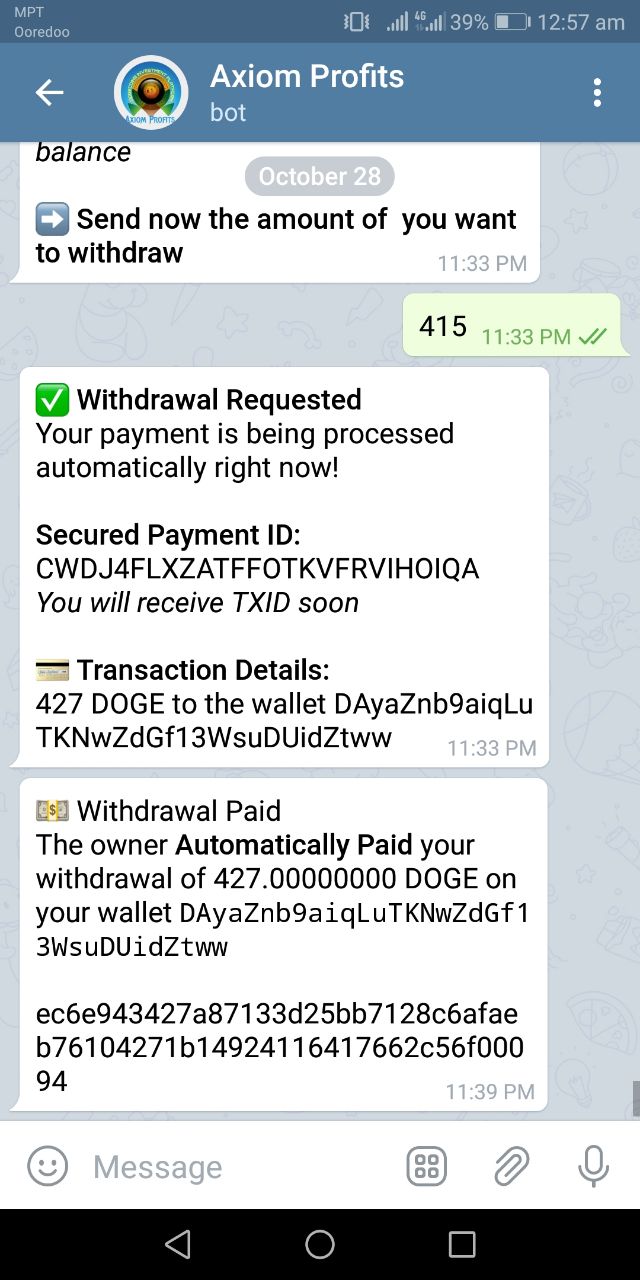The width and height of the screenshot is (640, 1280).
Task: Open the overflow menu
Action: pyautogui.click(x=597, y=93)
